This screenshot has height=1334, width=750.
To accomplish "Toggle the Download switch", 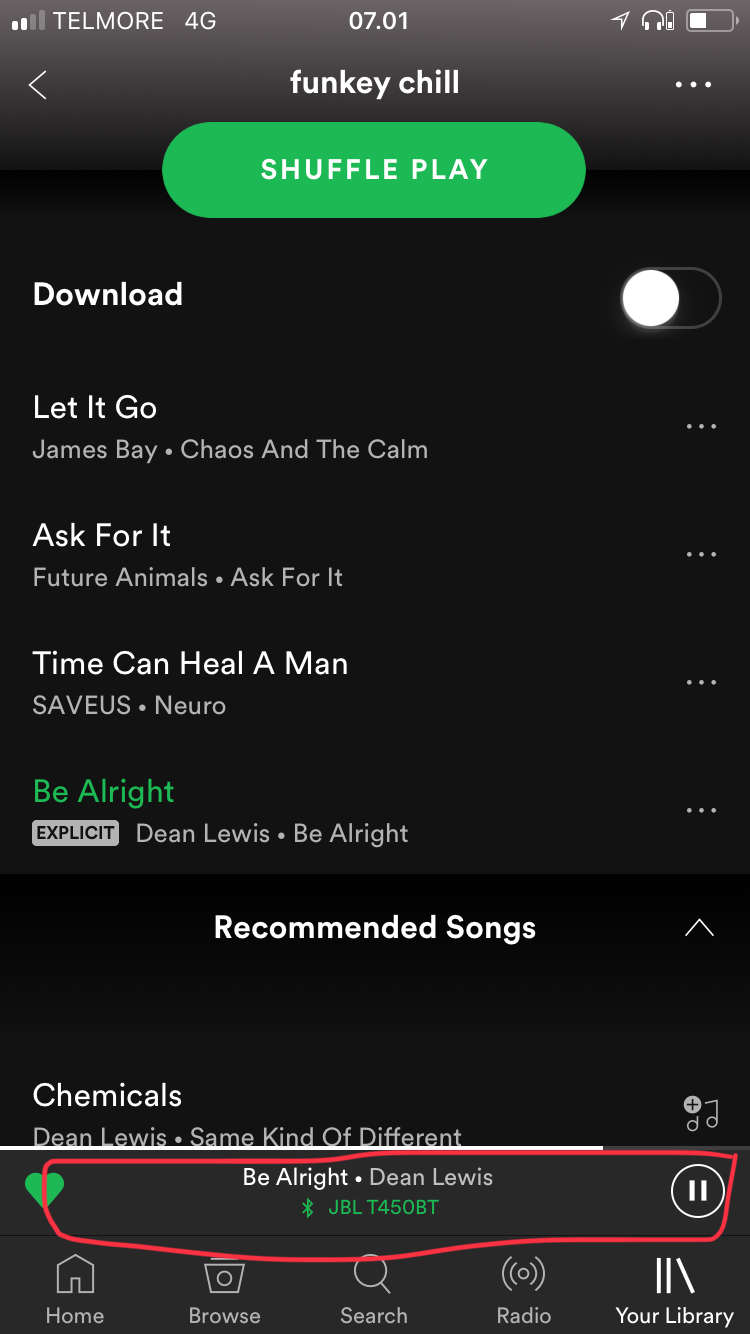I will click(x=670, y=298).
